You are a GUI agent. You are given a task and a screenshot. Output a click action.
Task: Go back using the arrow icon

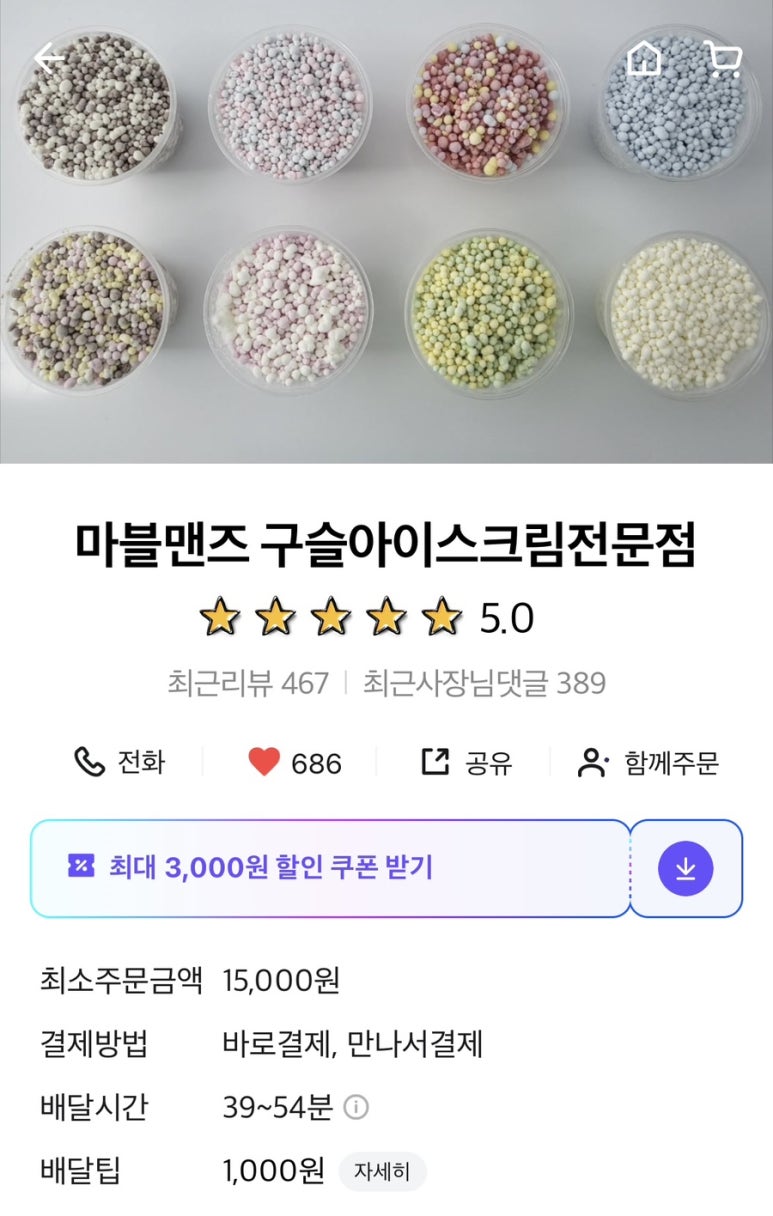(49, 59)
